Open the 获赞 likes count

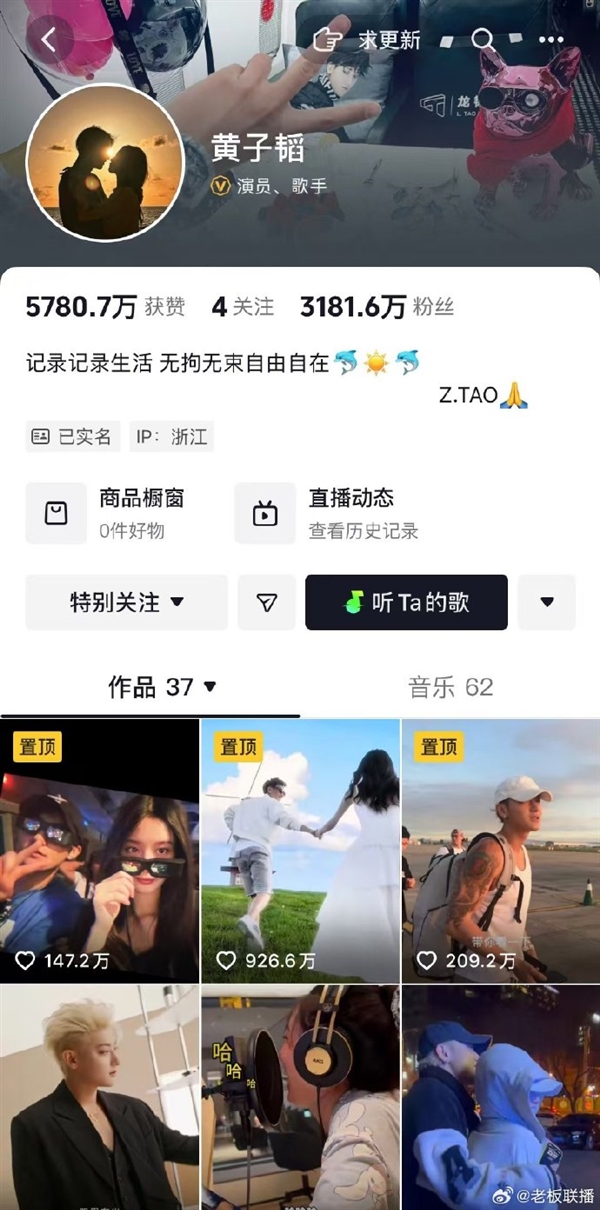point(105,307)
